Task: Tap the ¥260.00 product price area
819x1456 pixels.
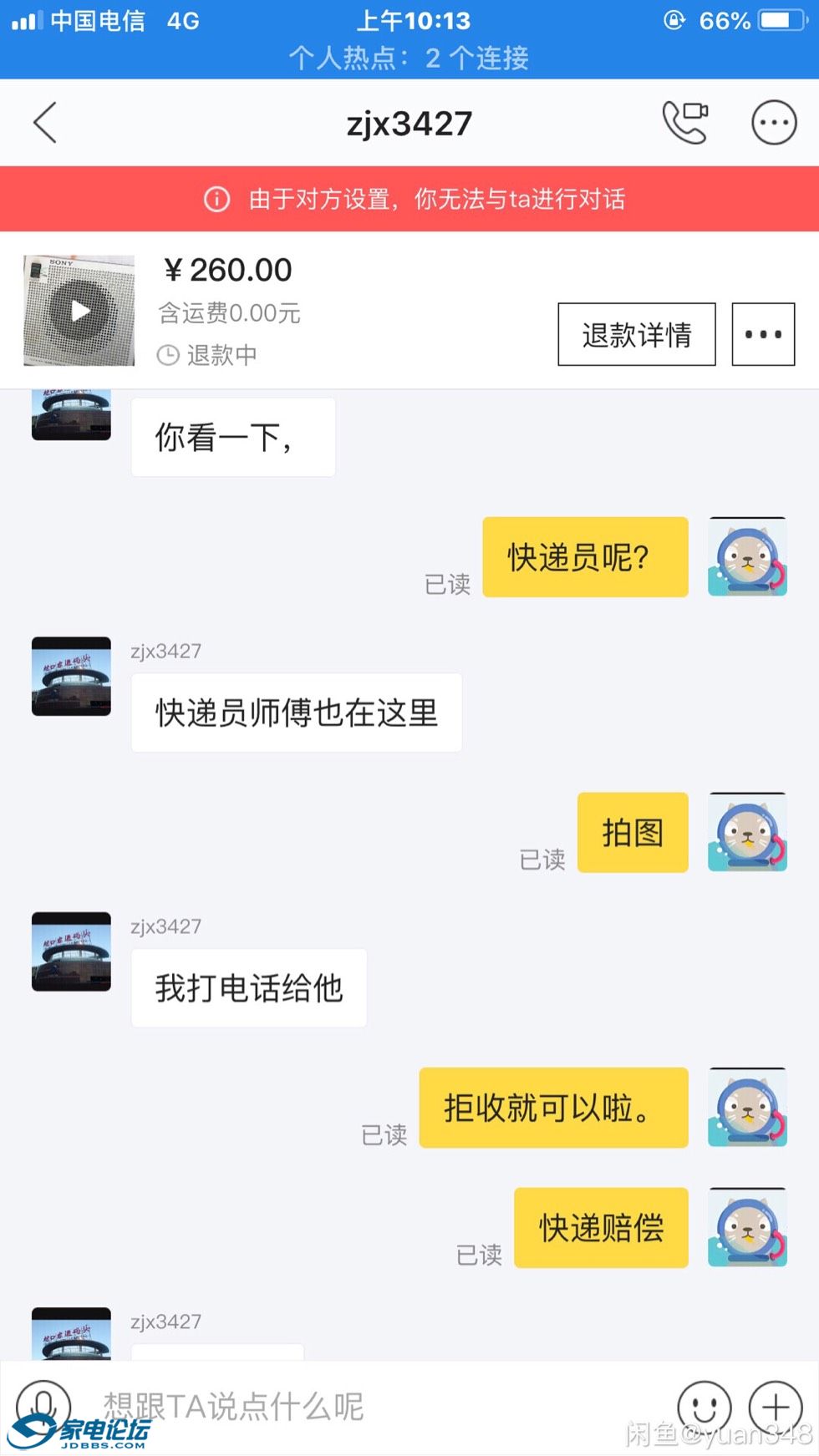Action: coord(226,269)
